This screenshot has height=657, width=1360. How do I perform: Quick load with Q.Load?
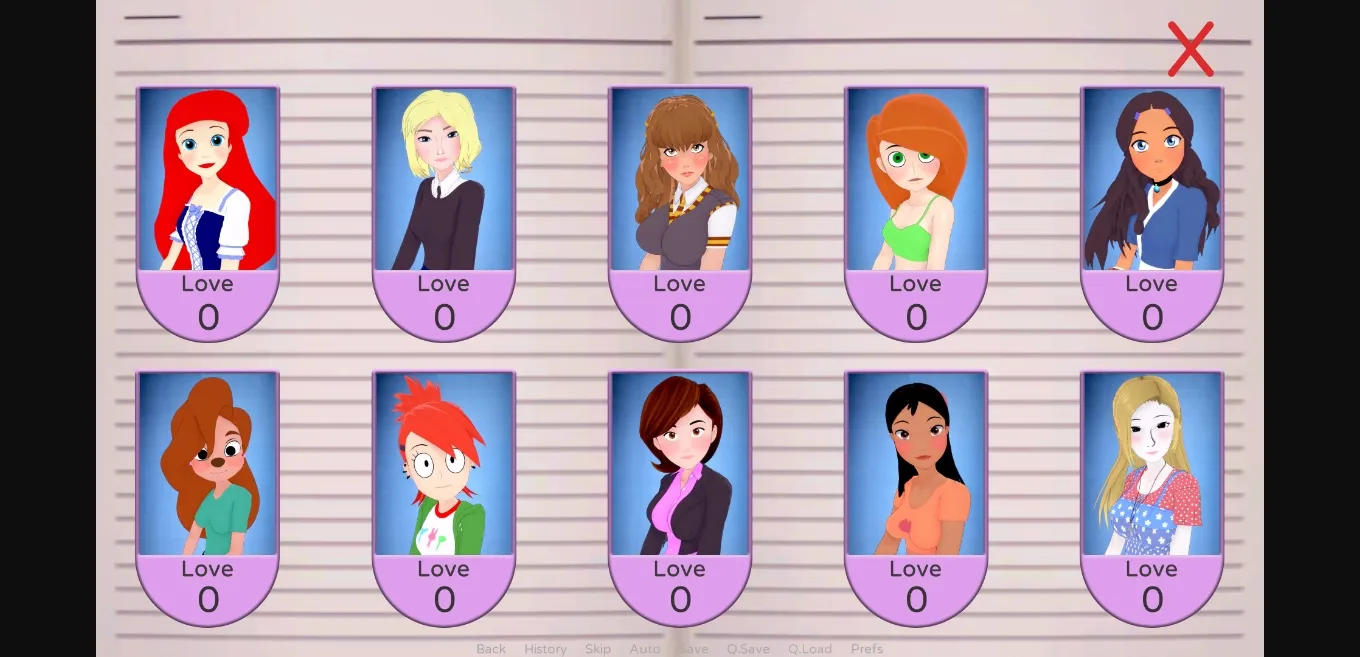click(x=809, y=649)
